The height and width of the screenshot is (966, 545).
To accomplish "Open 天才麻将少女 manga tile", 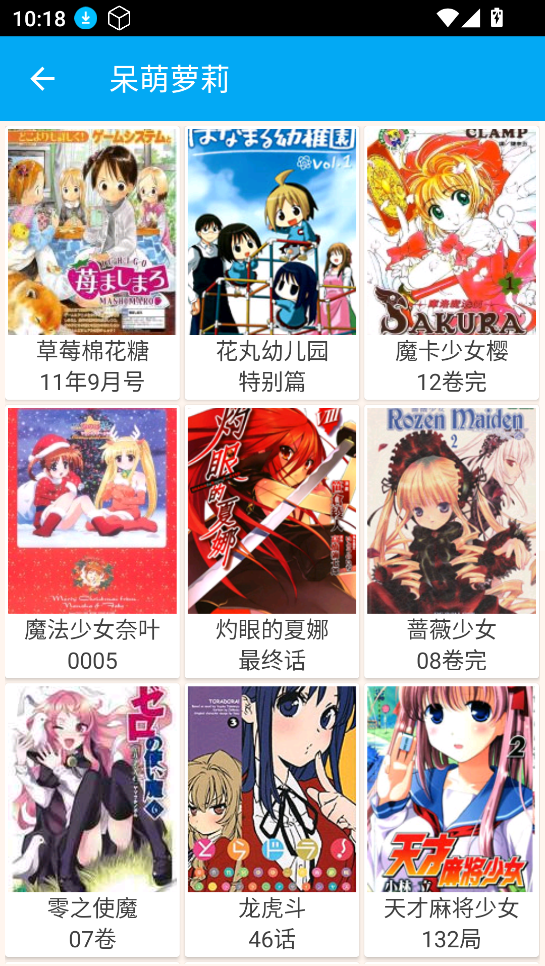I will (451, 820).
